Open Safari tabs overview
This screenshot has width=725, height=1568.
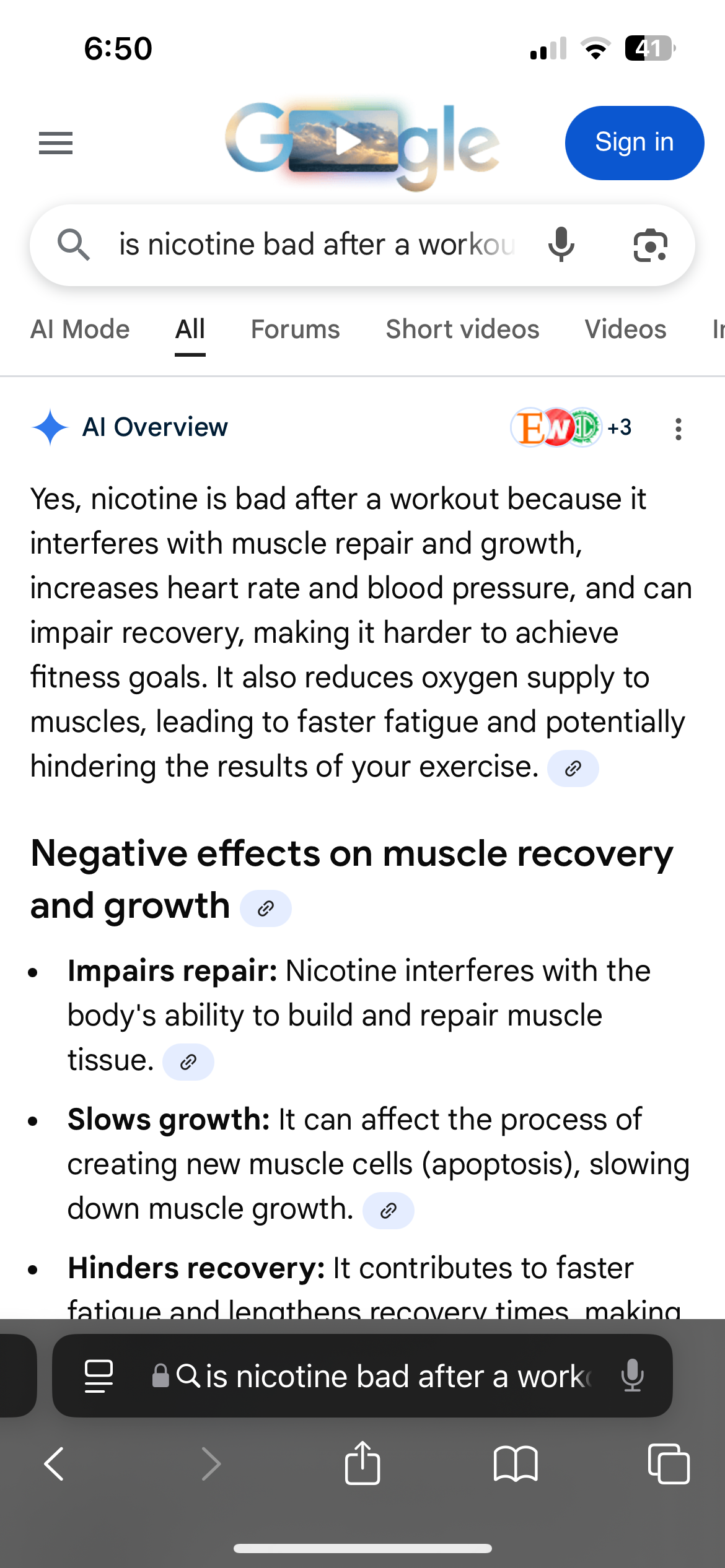click(668, 1464)
